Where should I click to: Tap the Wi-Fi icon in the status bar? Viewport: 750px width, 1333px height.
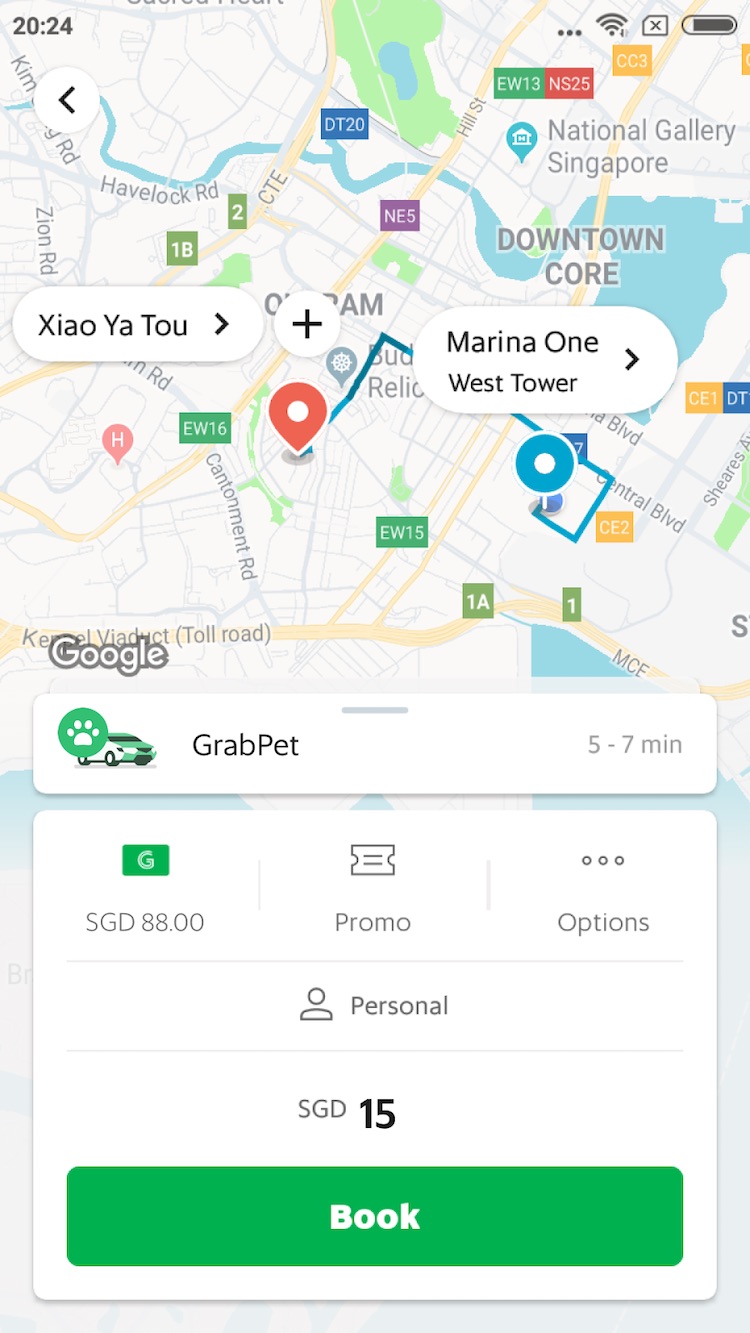point(610,27)
